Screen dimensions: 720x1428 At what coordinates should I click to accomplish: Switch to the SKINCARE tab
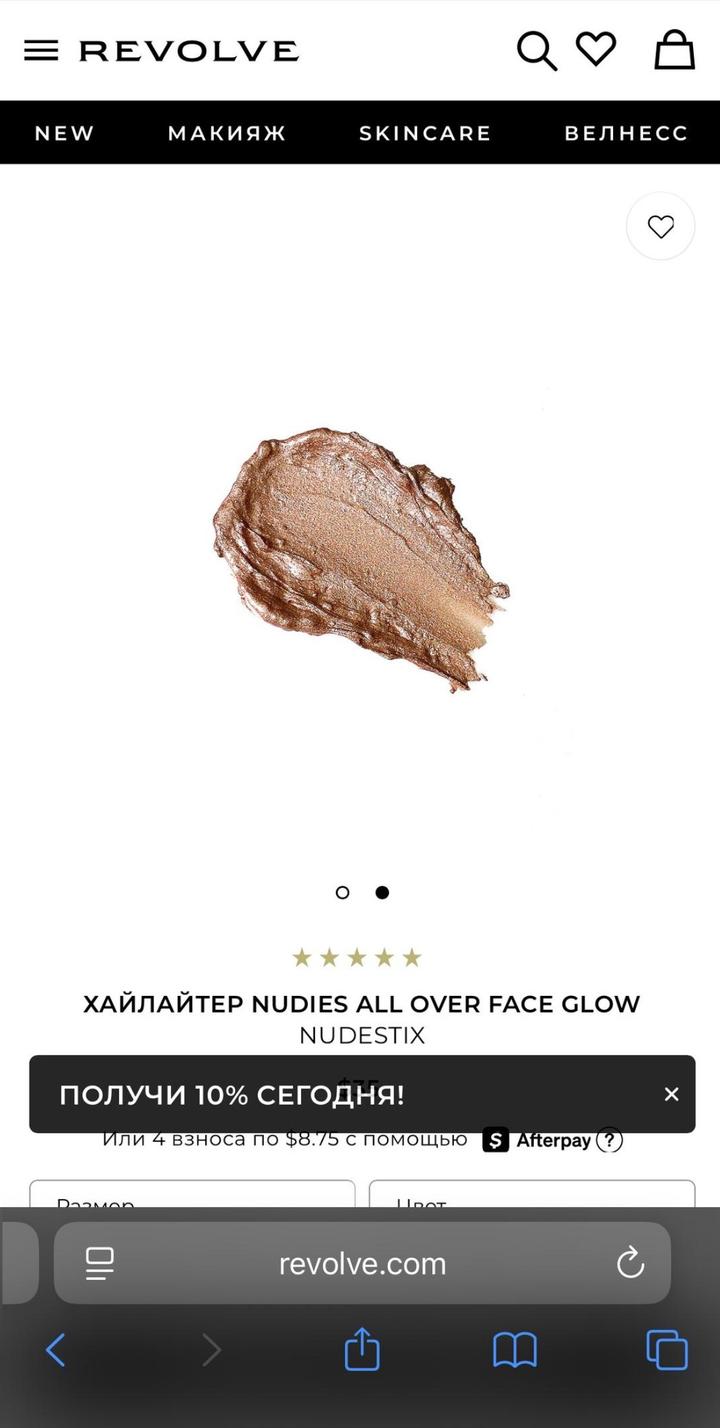click(x=424, y=131)
